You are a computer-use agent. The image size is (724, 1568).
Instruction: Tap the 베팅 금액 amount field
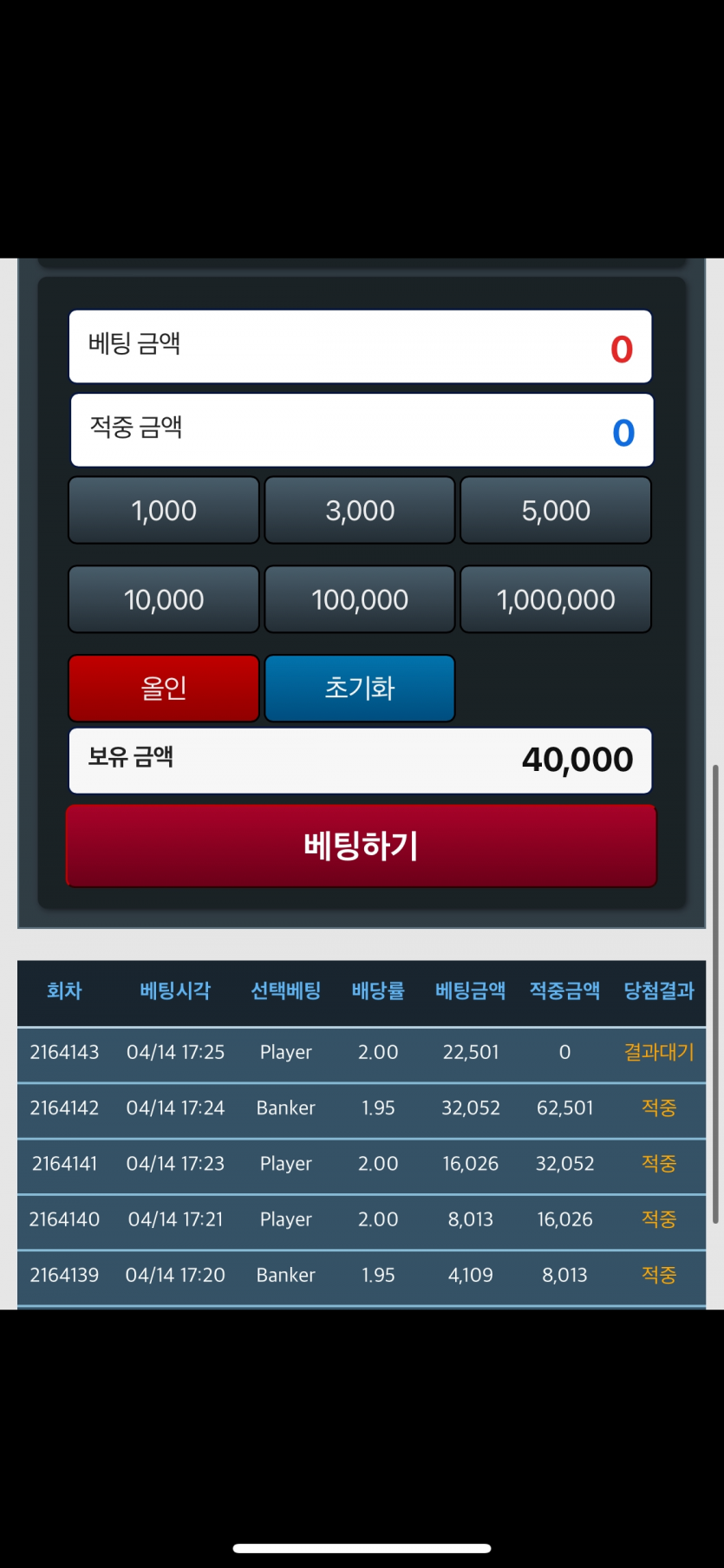360,347
